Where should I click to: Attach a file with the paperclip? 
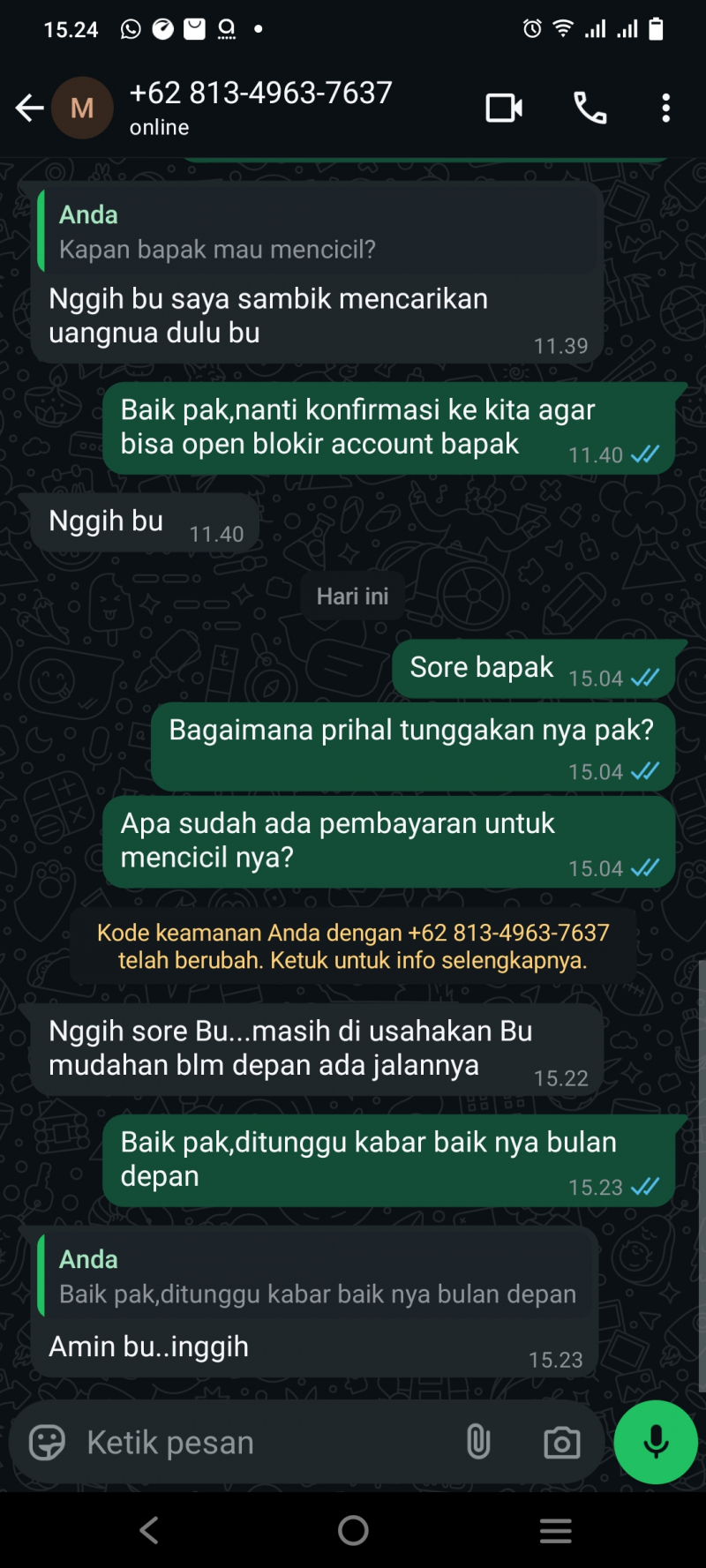pos(477,1443)
